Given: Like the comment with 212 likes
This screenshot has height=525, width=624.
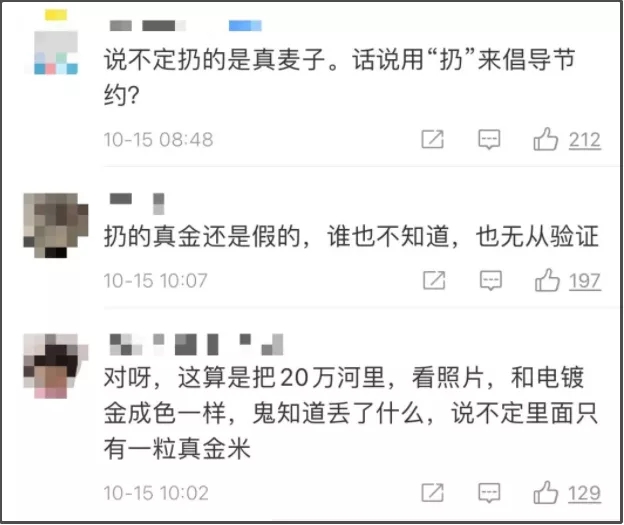Looking at the screenshot, I should point(546,140).
